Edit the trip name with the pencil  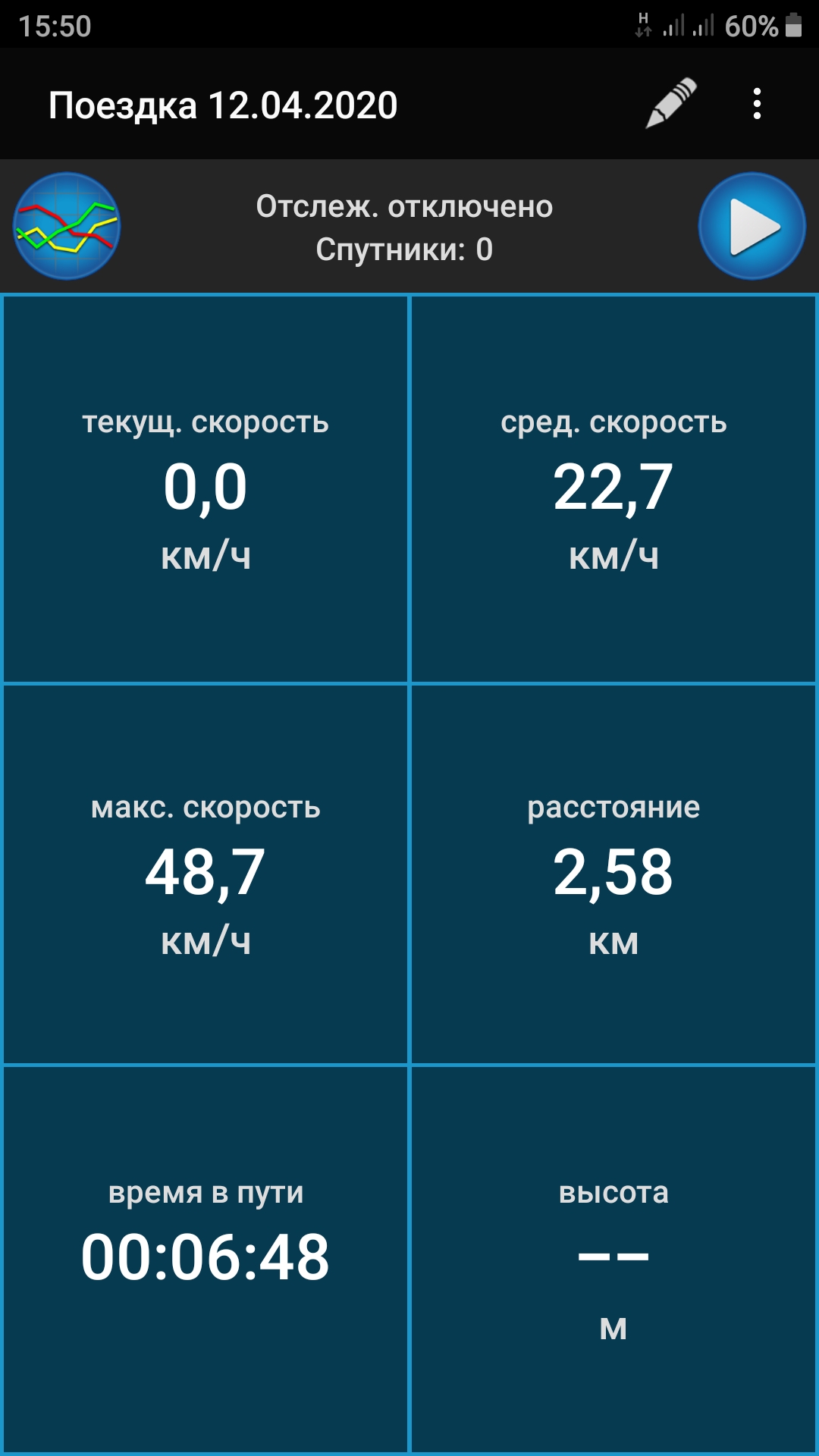671,103
